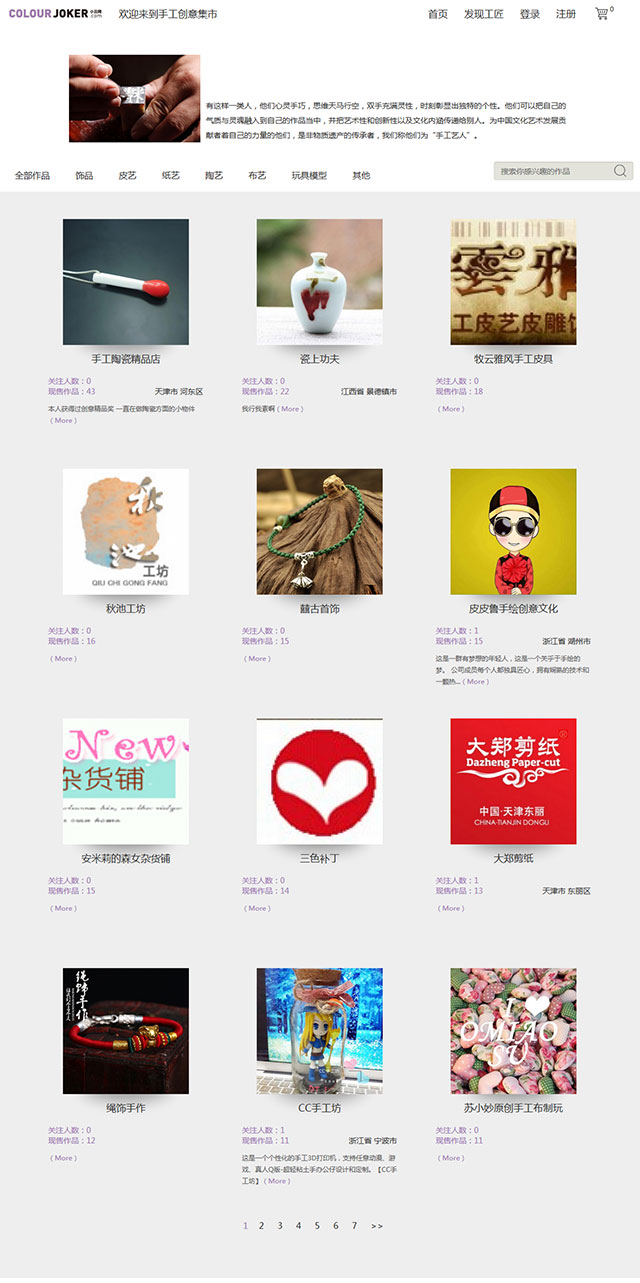Viewport: 640px width, 1283px height.
Task: Switch to the 皮艺 category
Action: click(x=127, y=175)
